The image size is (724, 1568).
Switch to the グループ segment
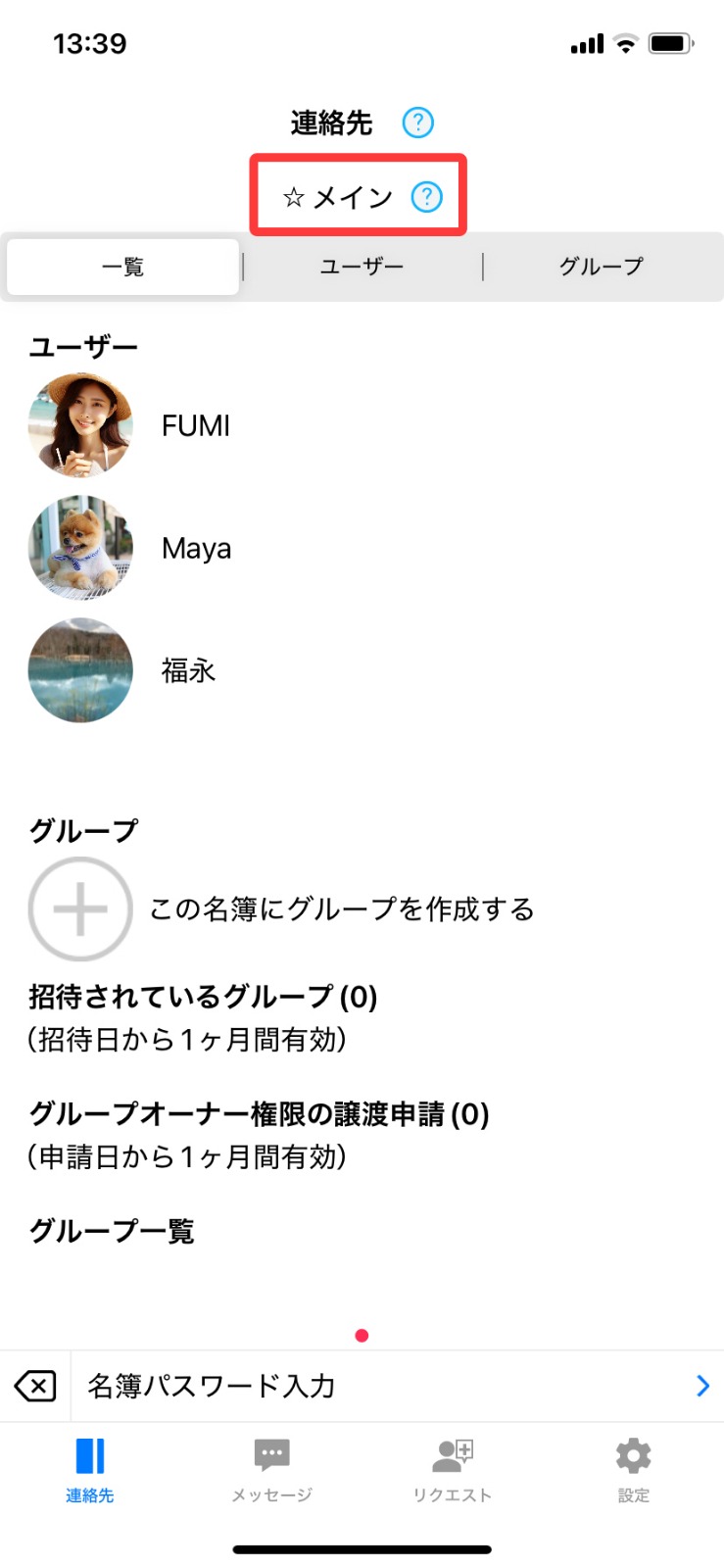tap(601, 267)
